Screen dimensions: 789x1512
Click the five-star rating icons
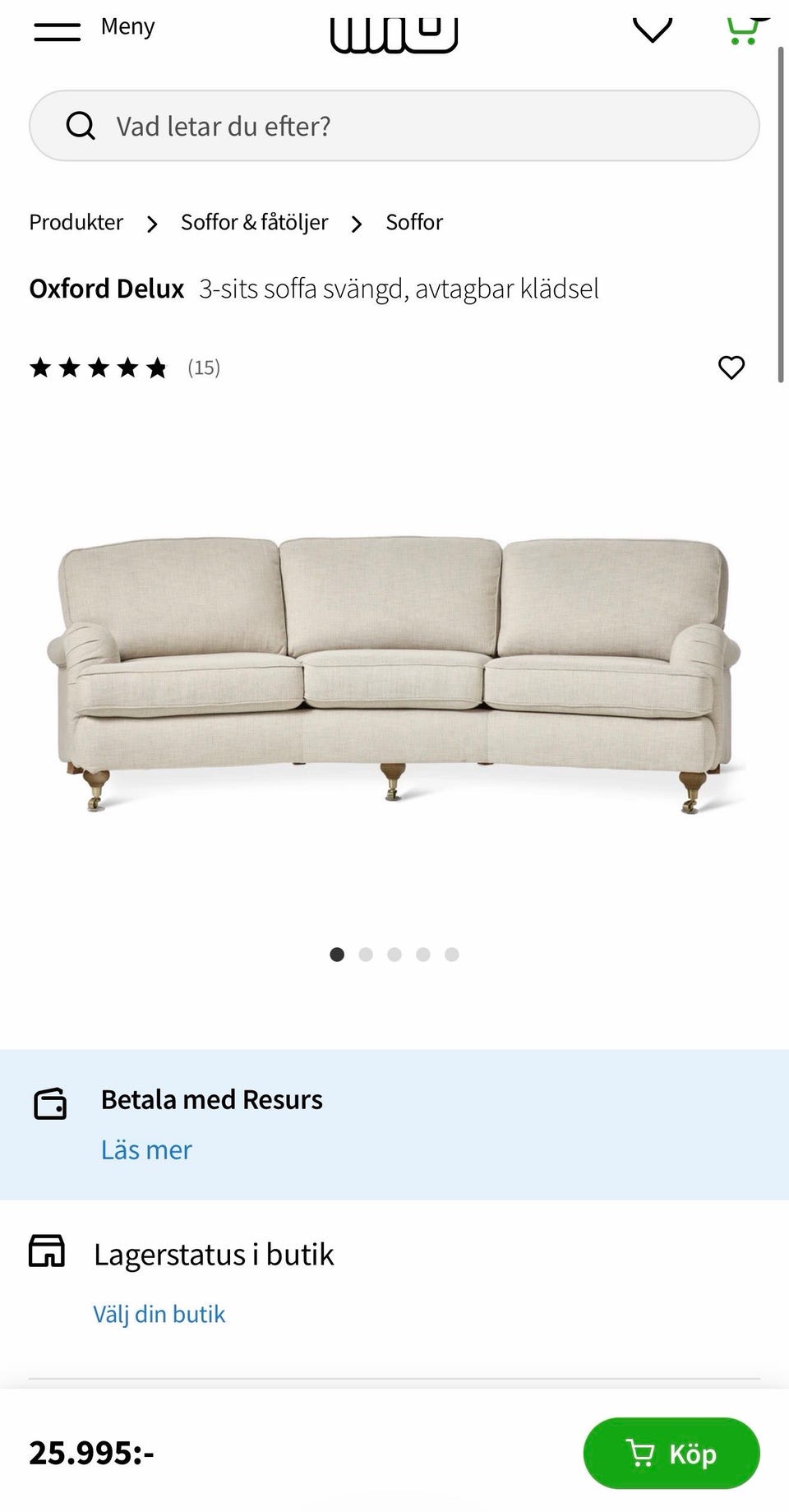click(x=98, y=368)
